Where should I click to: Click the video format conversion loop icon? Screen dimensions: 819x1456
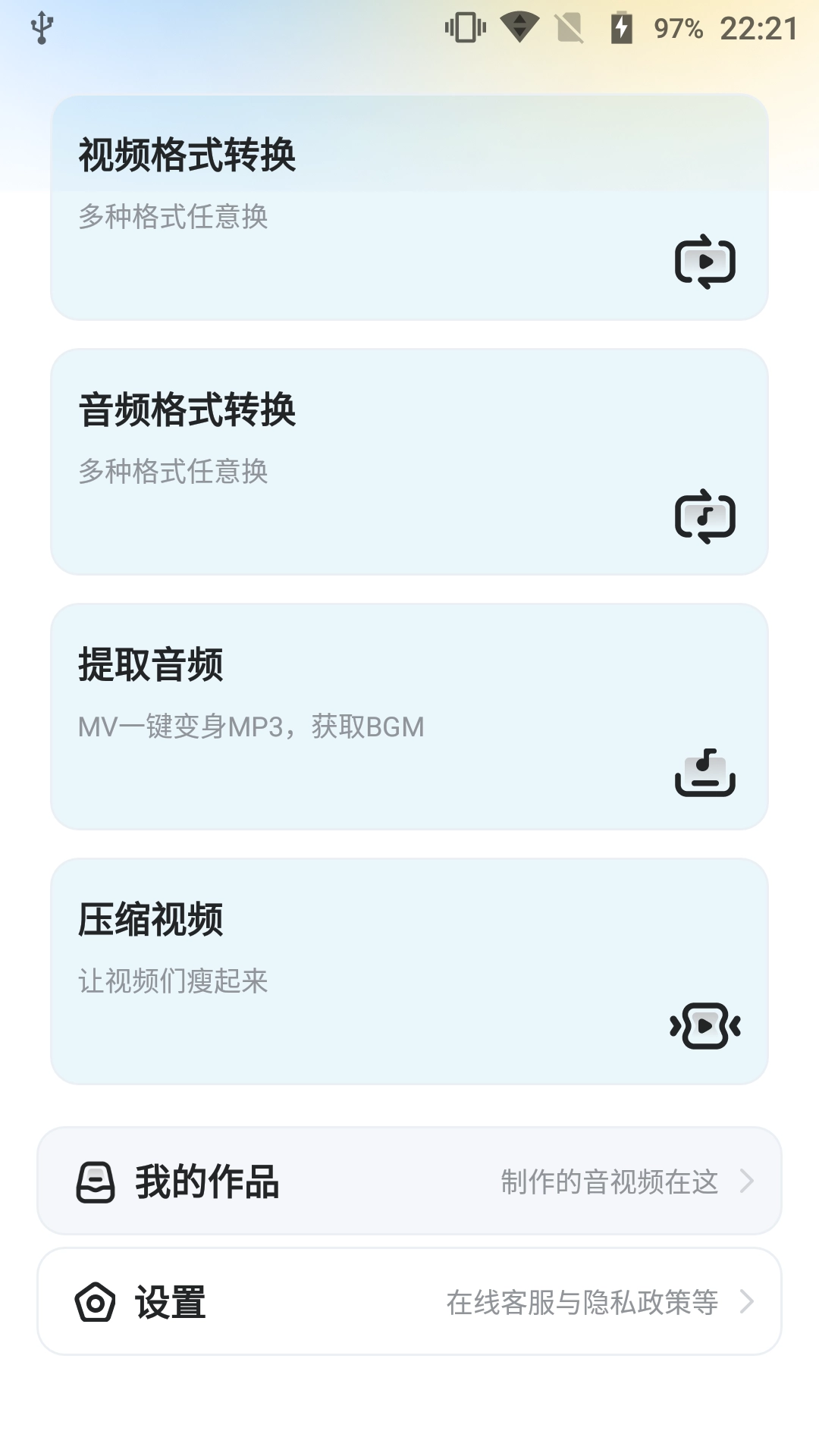tap(704, 262)
